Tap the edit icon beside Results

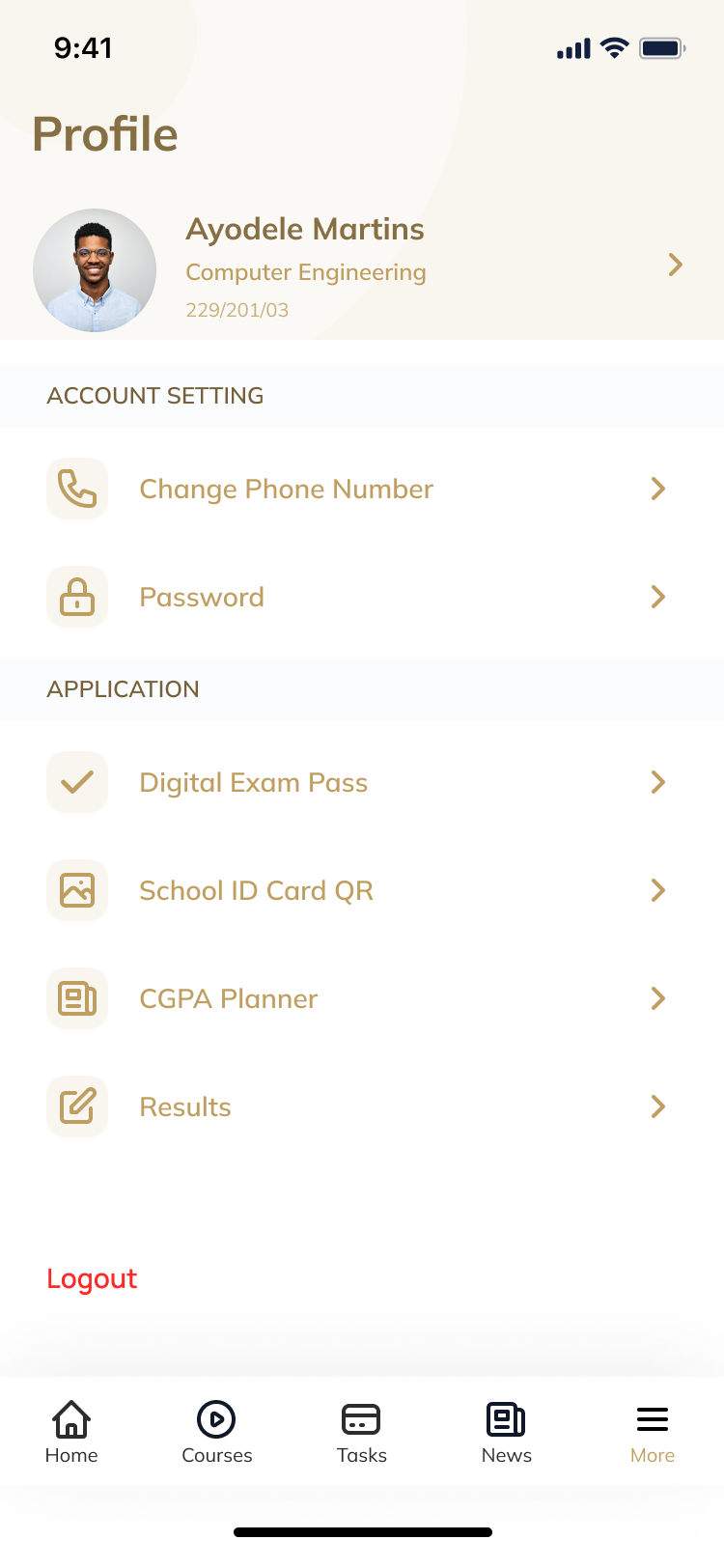tap(77, 1106)
